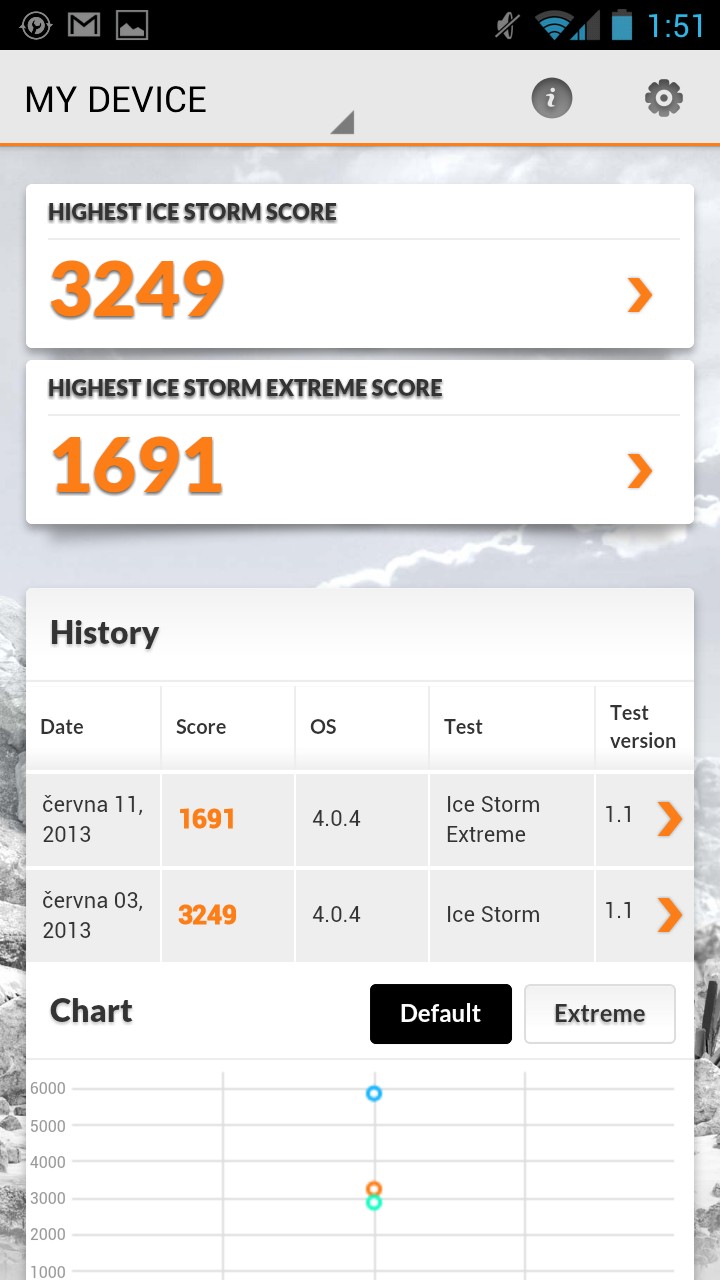
Task: Switch the chart to Extreme
Action: tap(599, 1013)
